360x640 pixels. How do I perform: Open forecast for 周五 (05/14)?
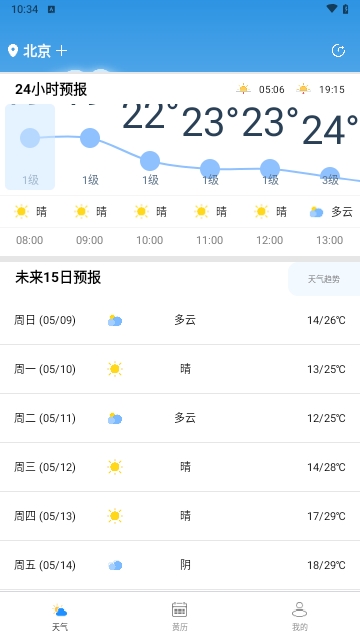(x=180, y=565)
